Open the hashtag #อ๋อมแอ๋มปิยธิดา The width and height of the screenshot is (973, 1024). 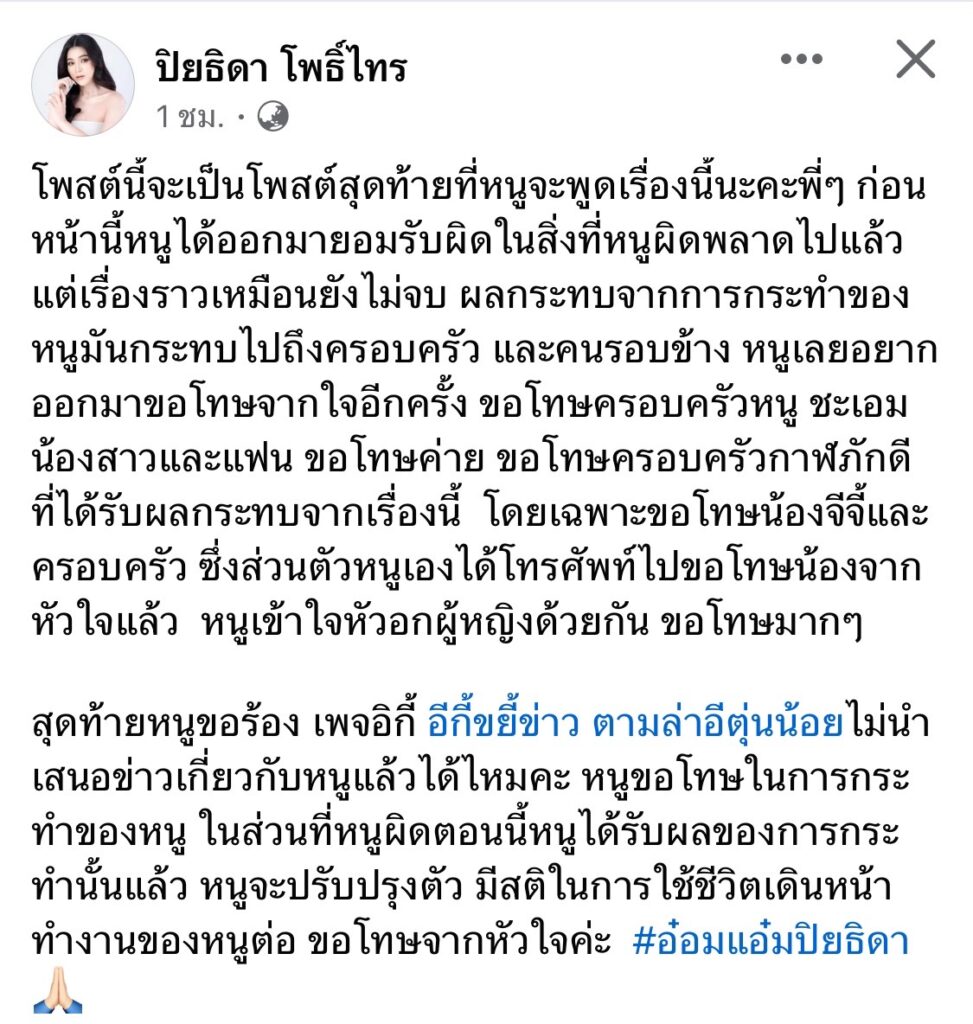tap(770, 942)
